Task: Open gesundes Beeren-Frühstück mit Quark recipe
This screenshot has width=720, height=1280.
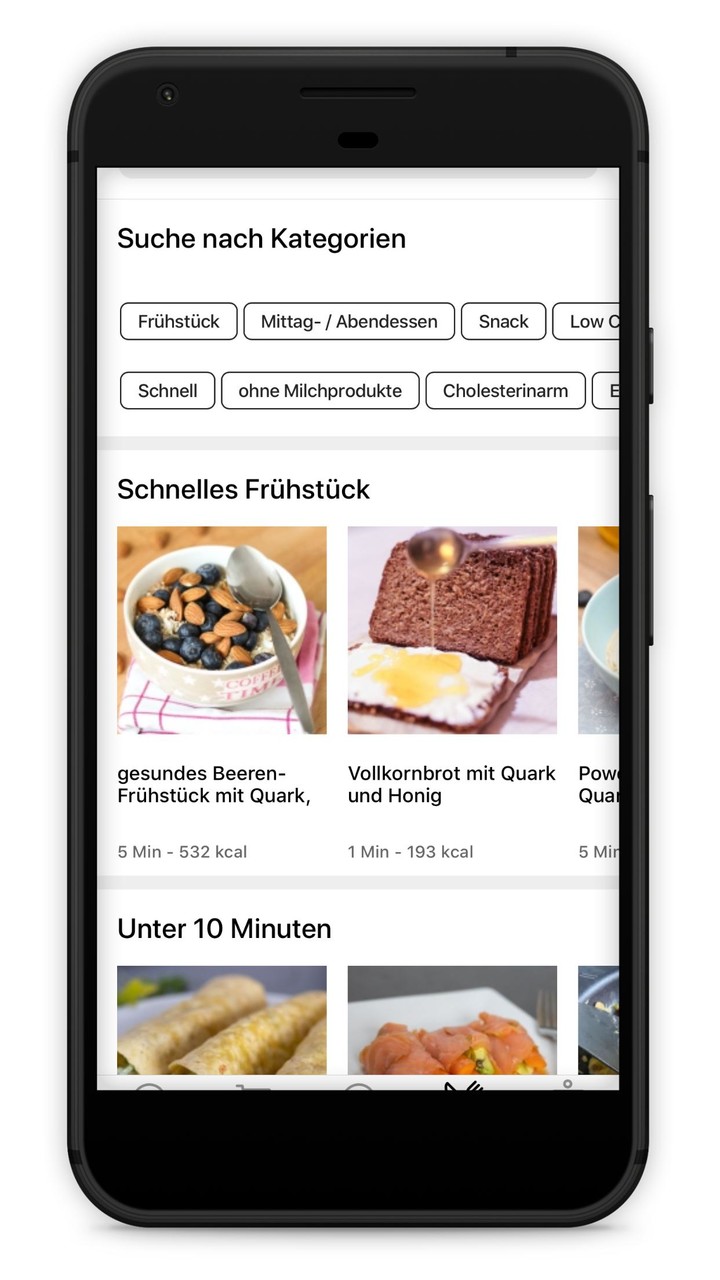Action: point(222,630)
